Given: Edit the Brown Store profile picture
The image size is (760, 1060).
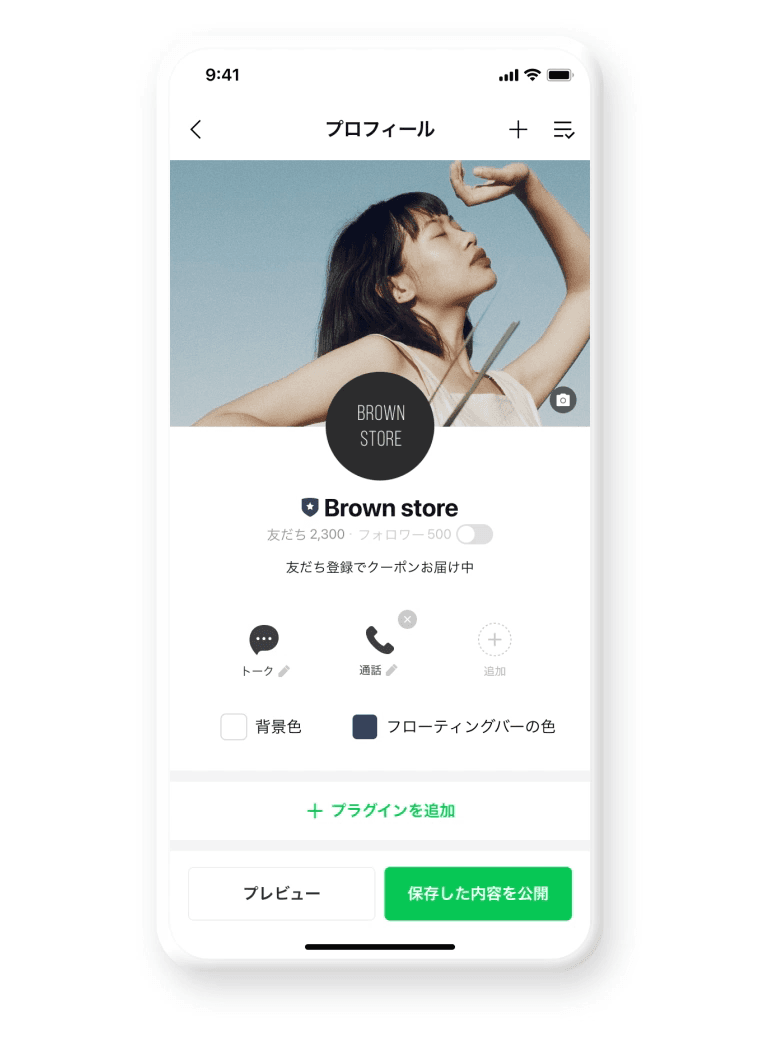Looking at the screenshot, I should (380, 426).
